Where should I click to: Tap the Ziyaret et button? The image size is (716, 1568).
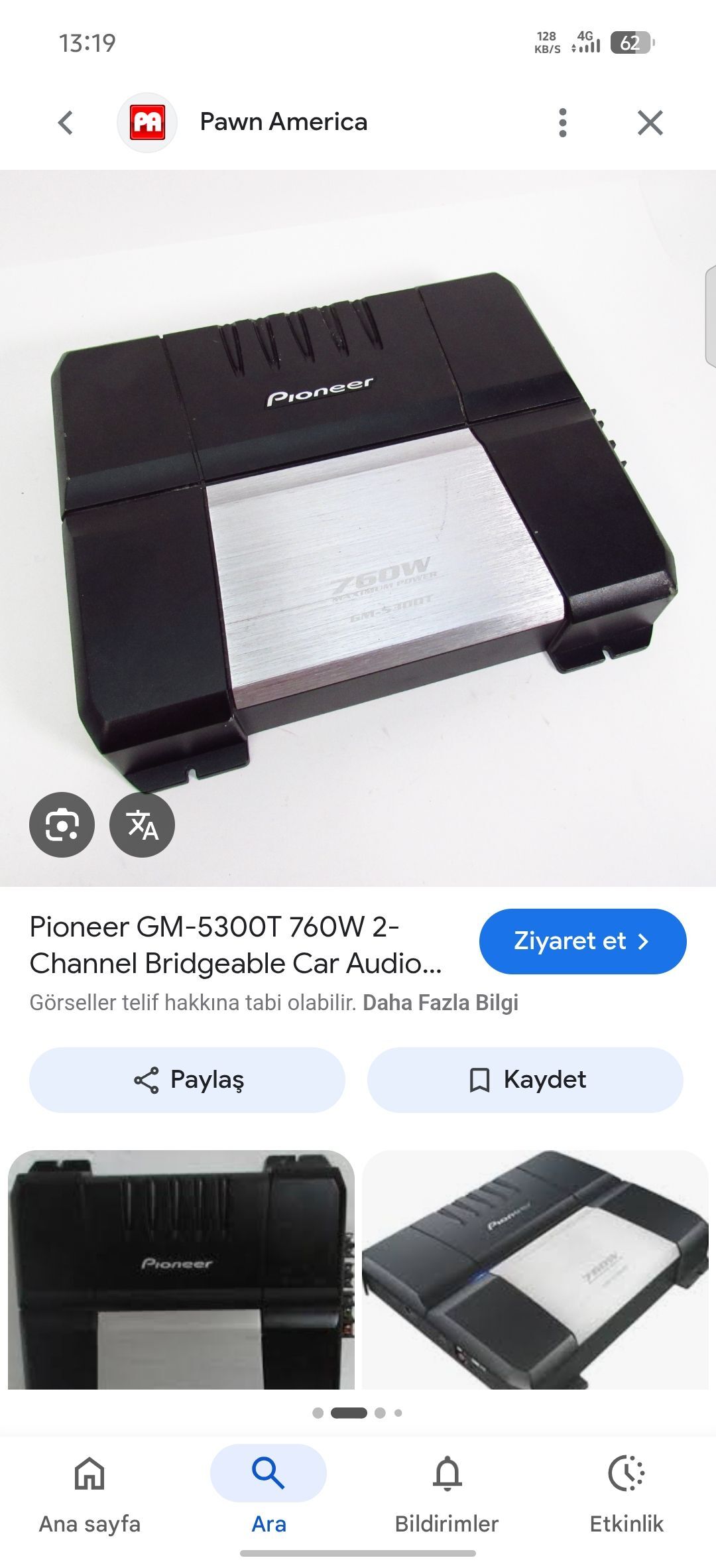pos(582,941)
